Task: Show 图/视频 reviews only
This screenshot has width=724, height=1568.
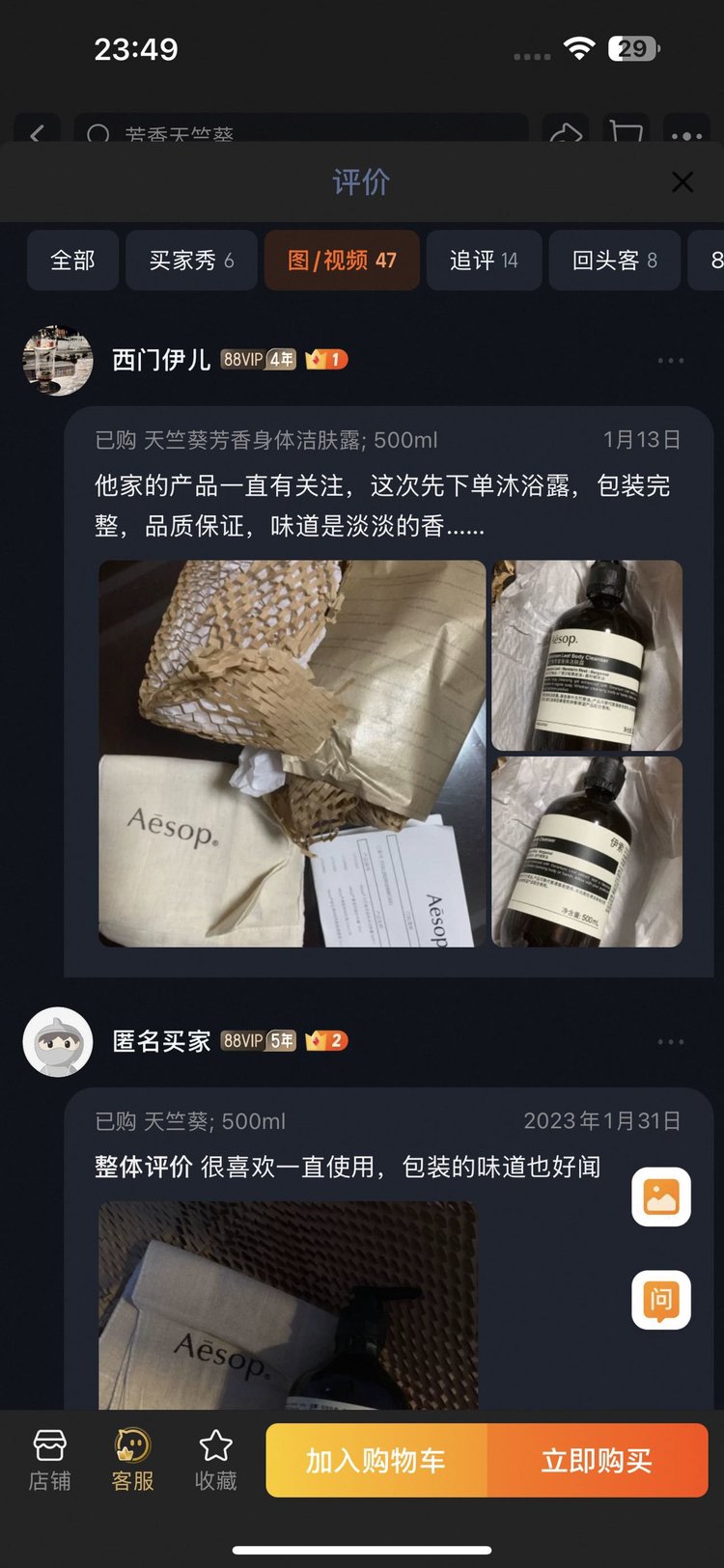Action: click(x=342, y=261)
